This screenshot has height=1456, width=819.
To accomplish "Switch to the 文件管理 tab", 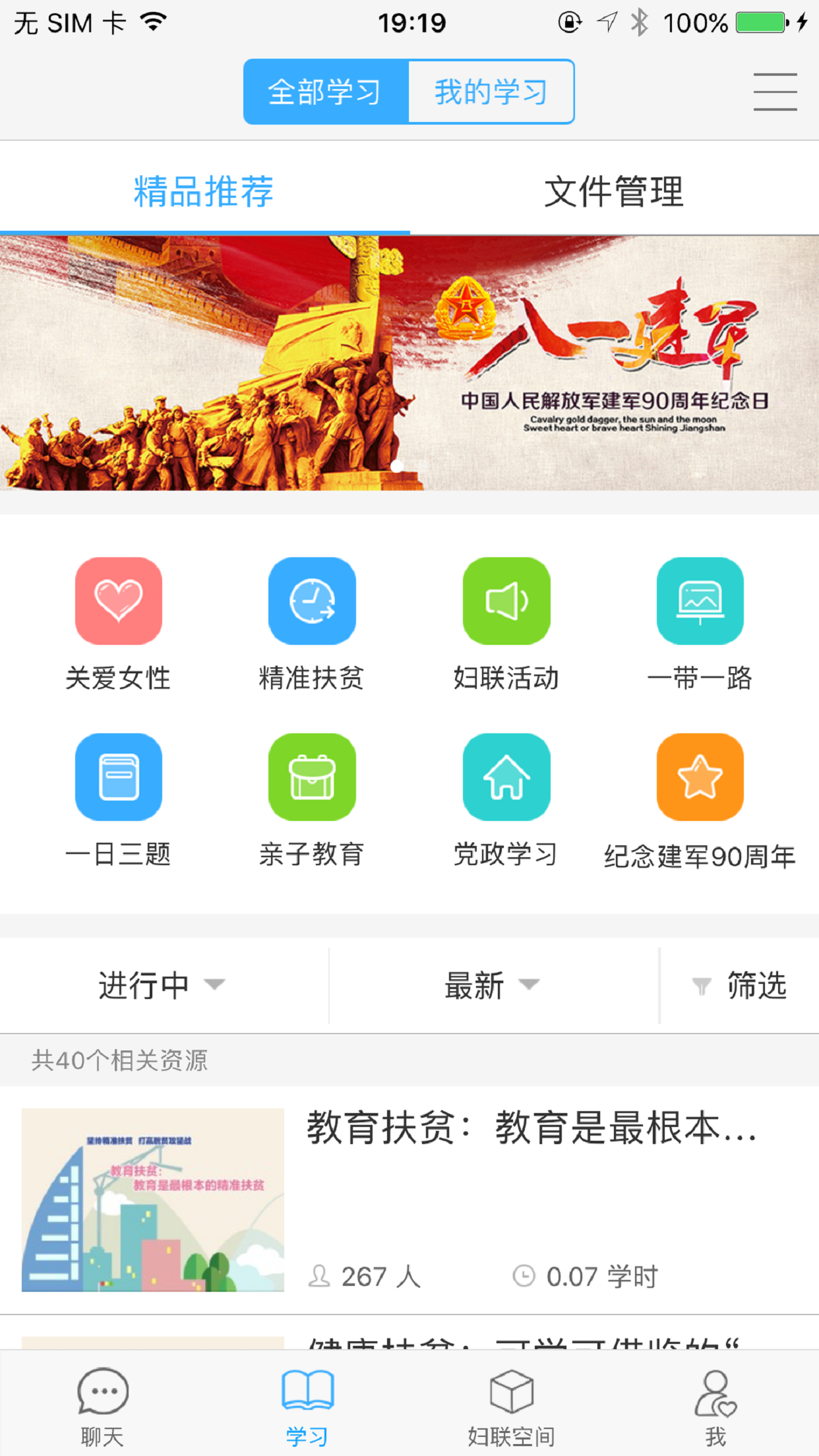I will (x=614, y=191).
